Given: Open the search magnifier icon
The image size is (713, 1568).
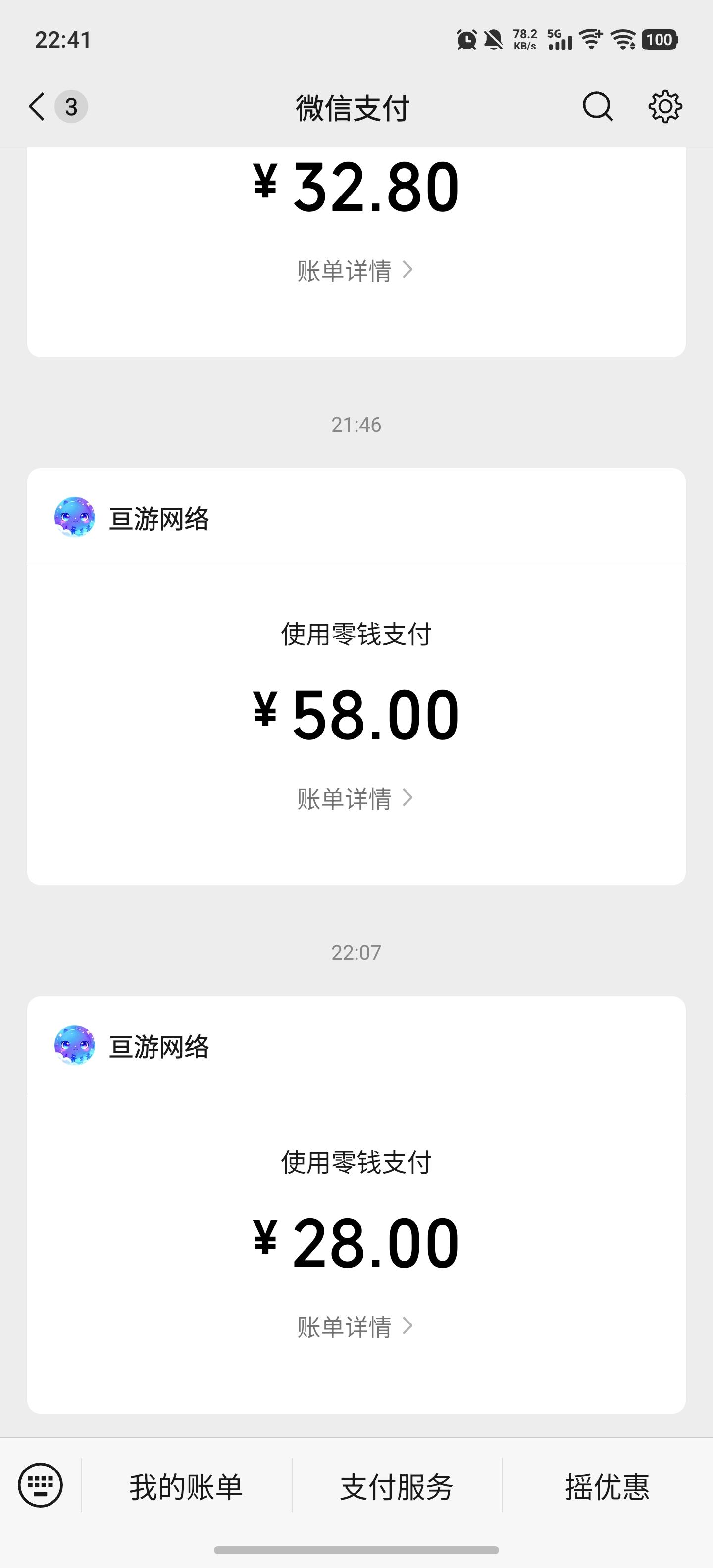Looking at the screenshot, I should [597, 107].
